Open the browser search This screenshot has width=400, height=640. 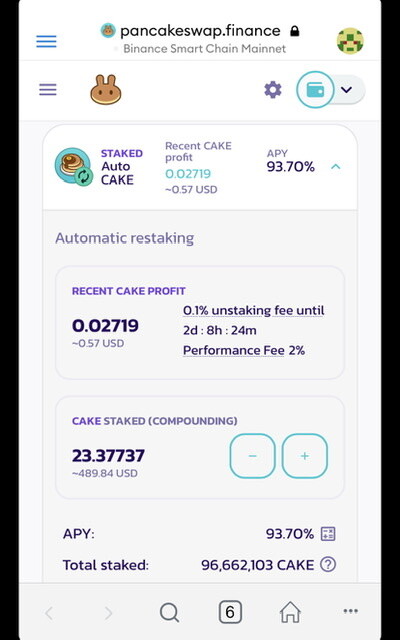pos(169,613)
